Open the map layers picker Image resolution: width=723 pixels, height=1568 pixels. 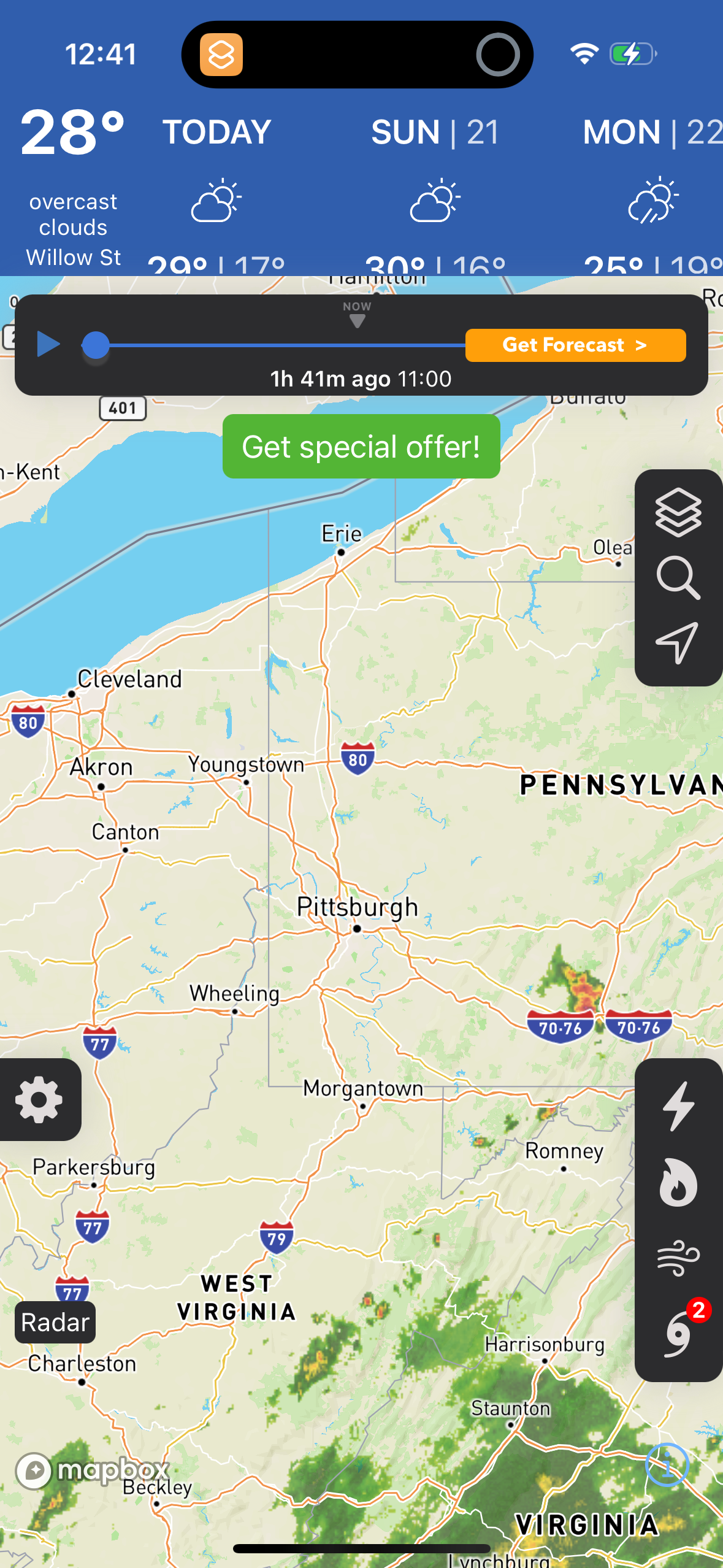click(x=678, y=514)
